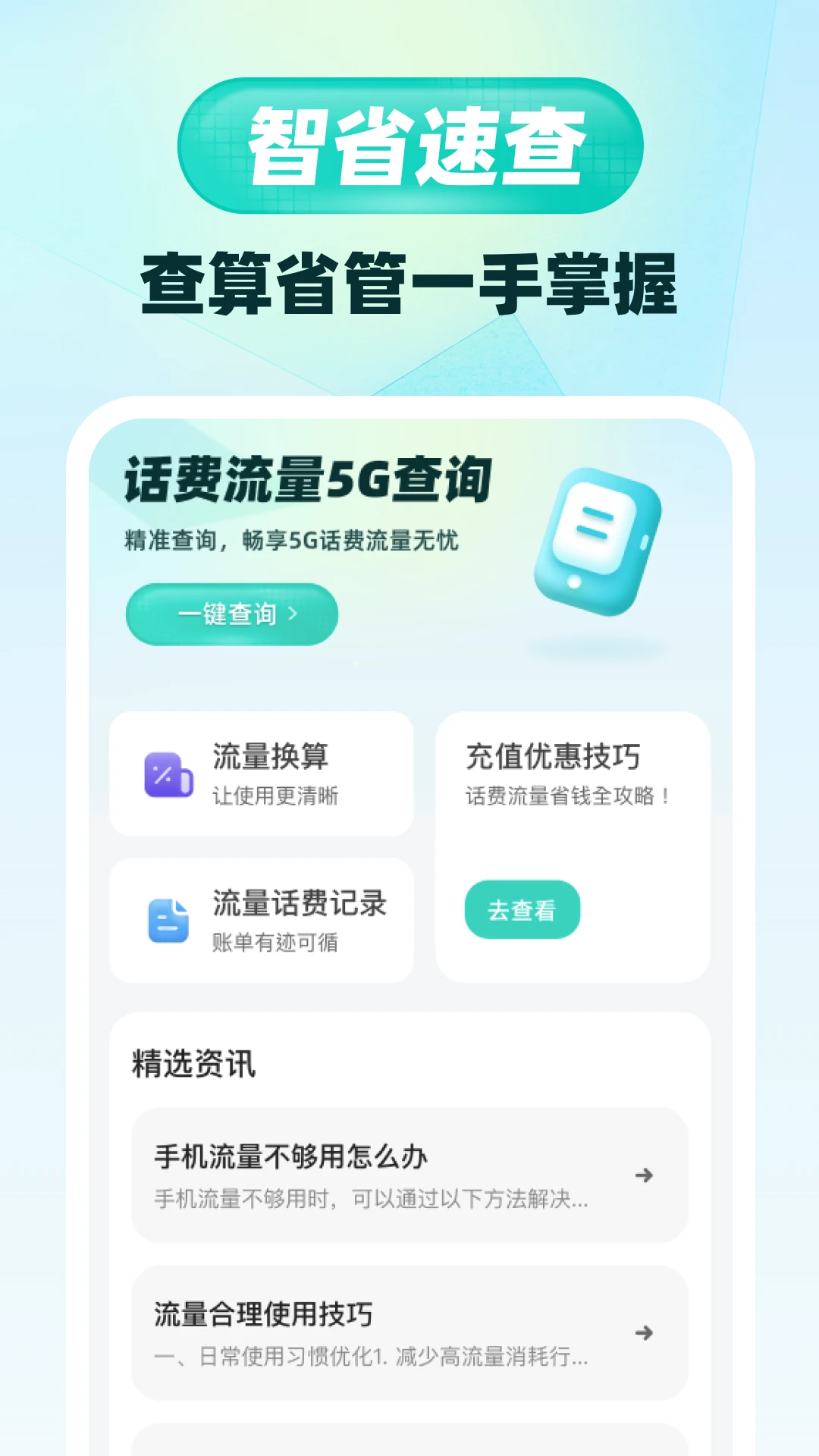Click the 话费流量5G查询 title
The image size is (819, 1456).
[x=307, y=479]
